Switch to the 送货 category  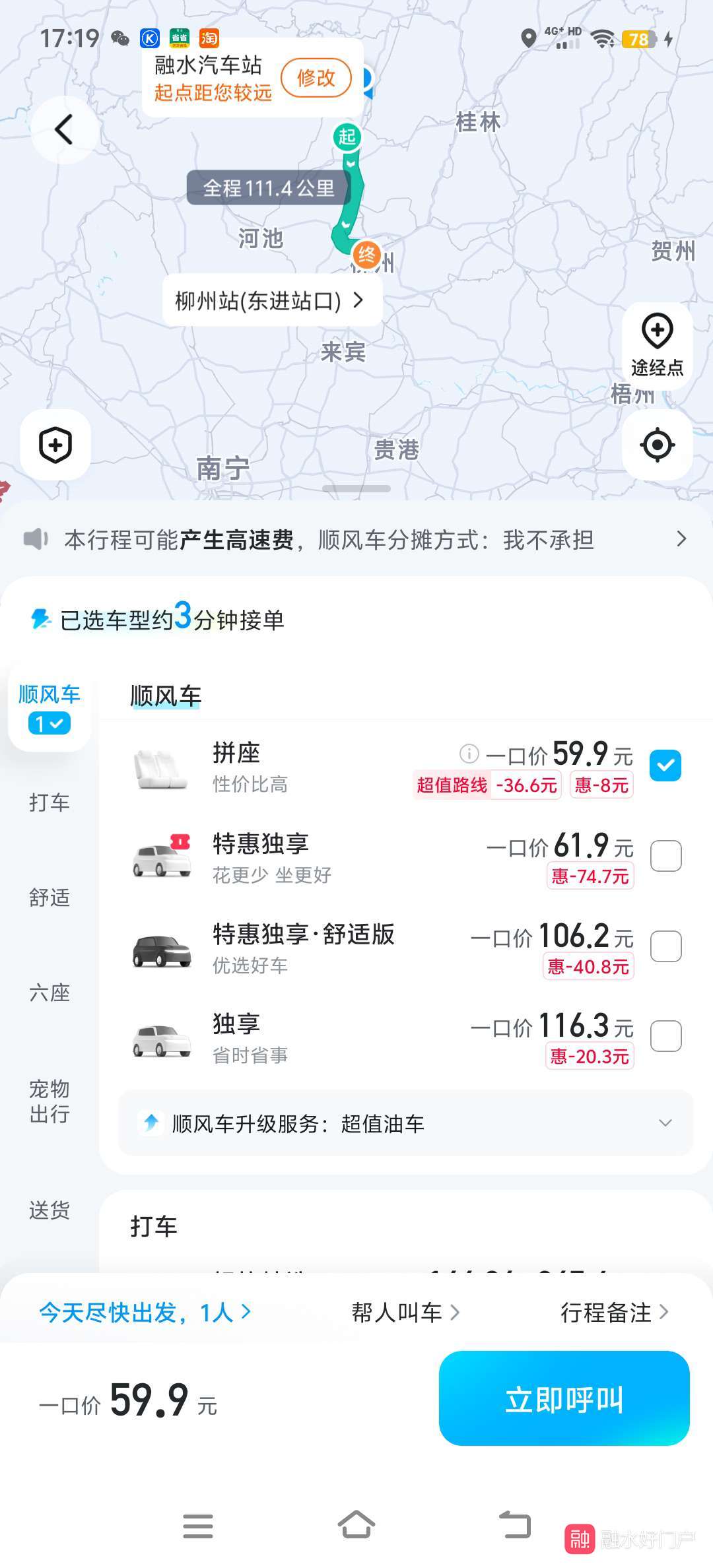50,1210
